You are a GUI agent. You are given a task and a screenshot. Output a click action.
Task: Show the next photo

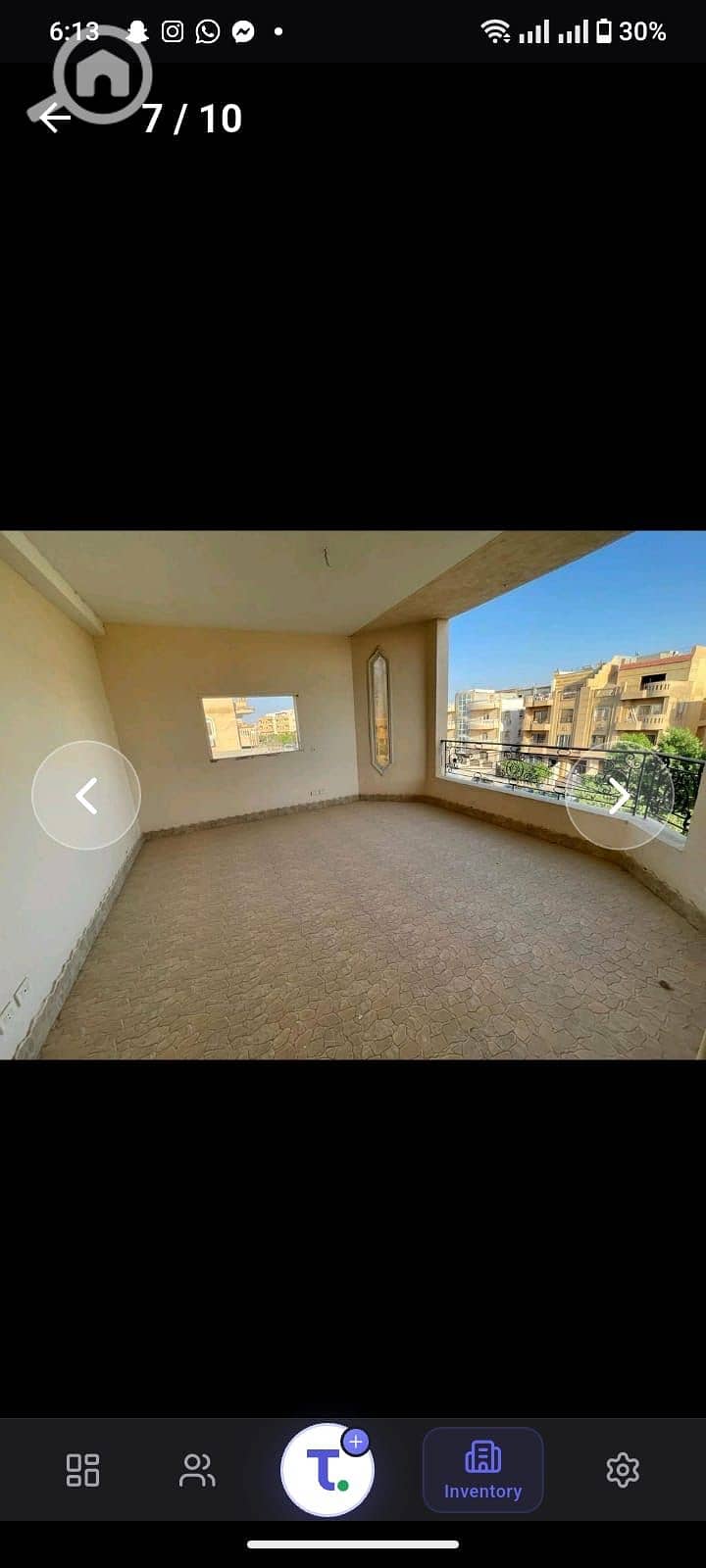click(620, 796)
